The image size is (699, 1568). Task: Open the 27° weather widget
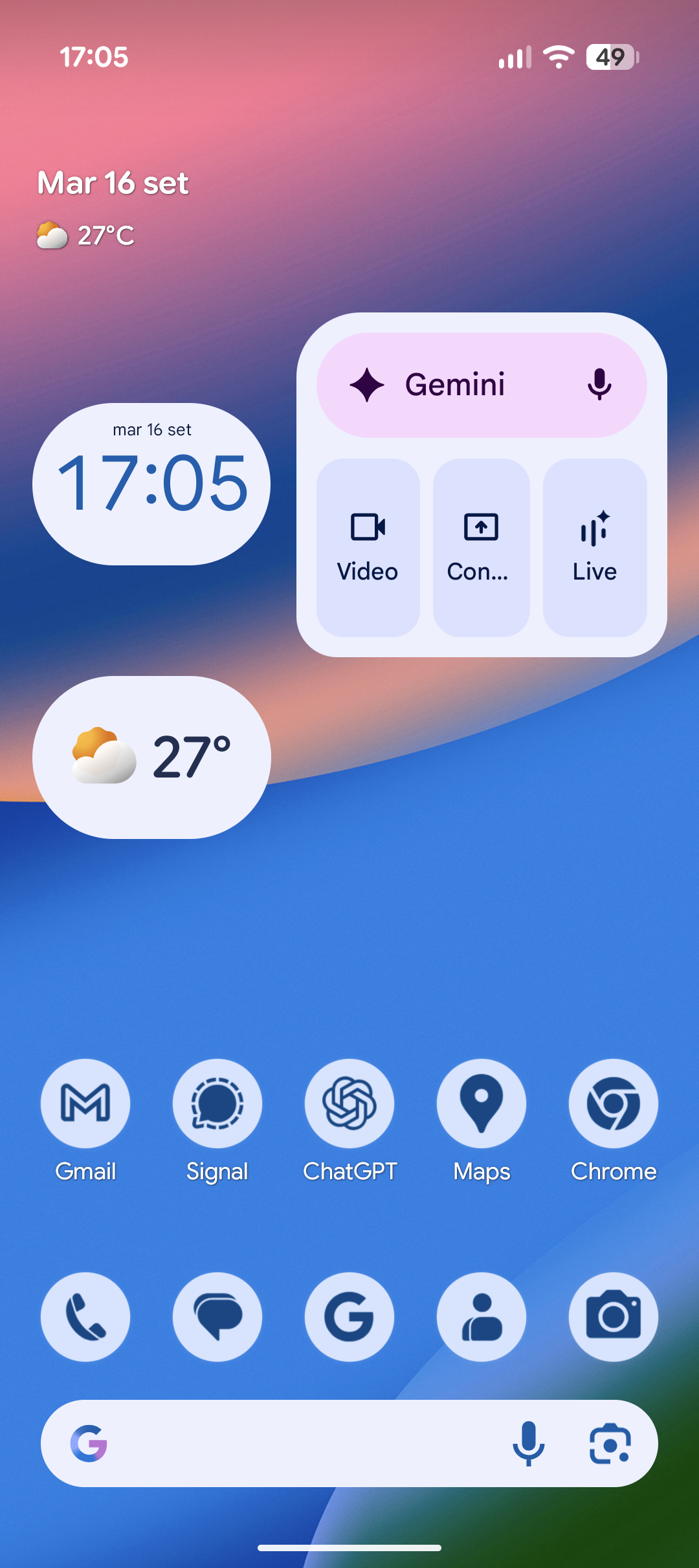pyautogui.click(x=151, y=757)
